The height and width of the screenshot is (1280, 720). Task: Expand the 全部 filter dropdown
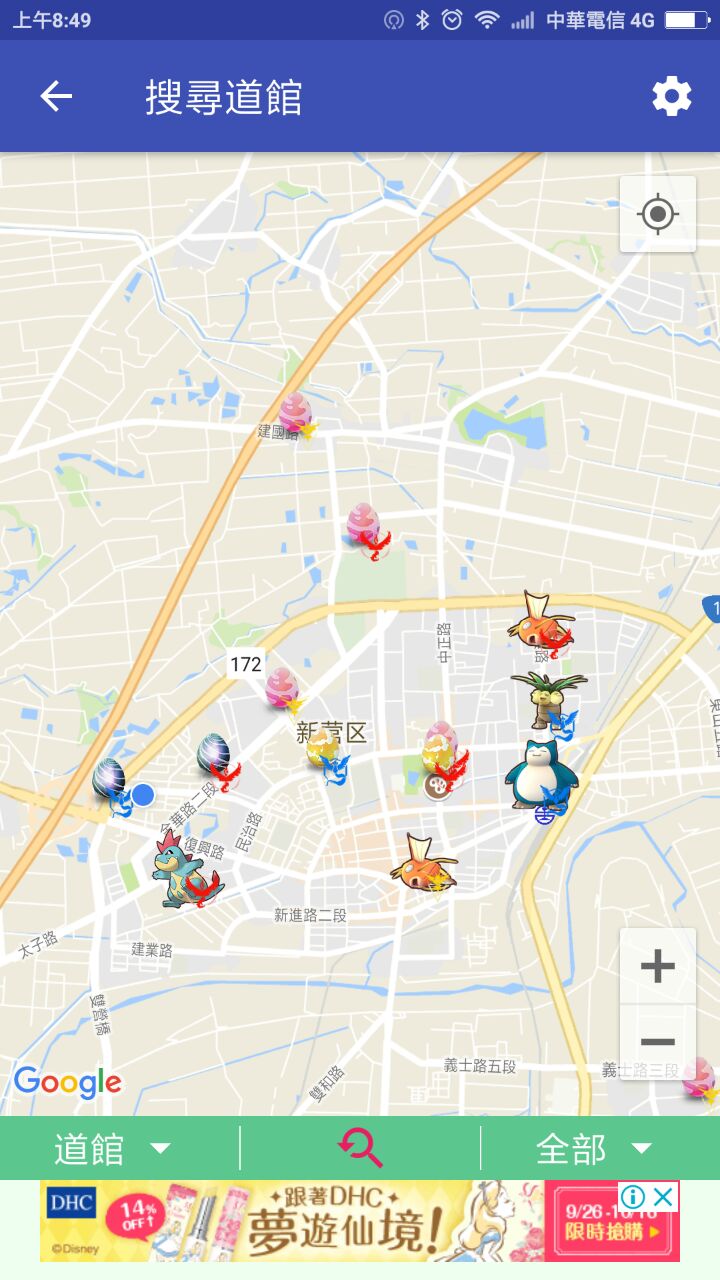pos(594,1149)
